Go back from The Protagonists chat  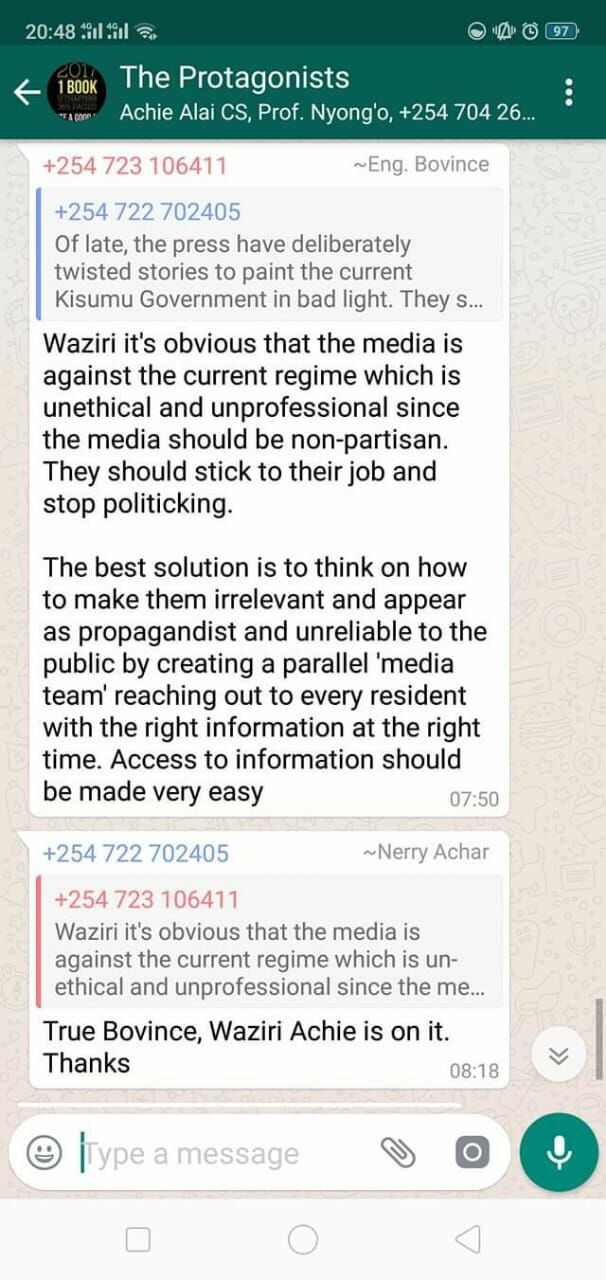24,93
